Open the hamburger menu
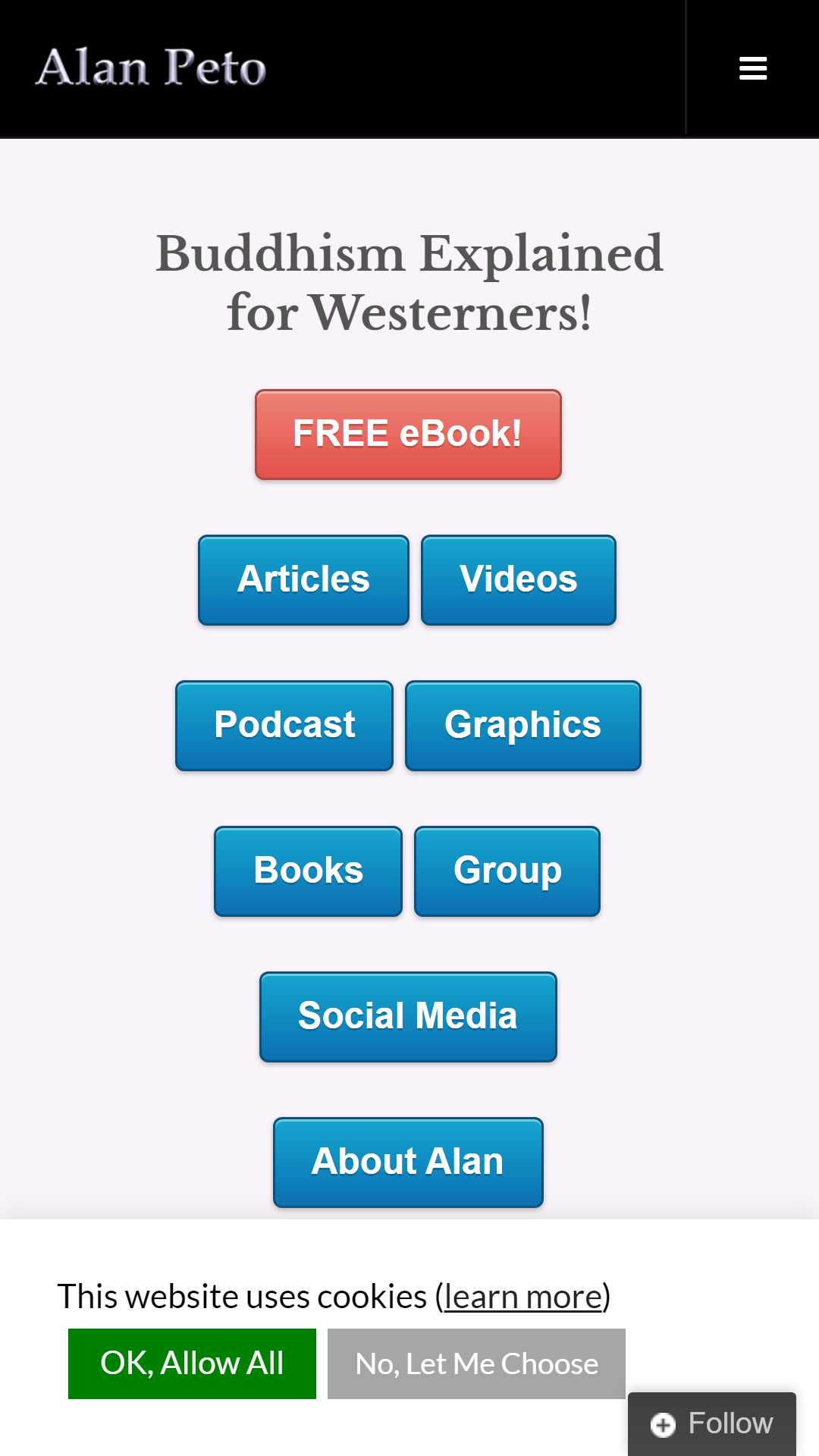 [x=752, y=68]
